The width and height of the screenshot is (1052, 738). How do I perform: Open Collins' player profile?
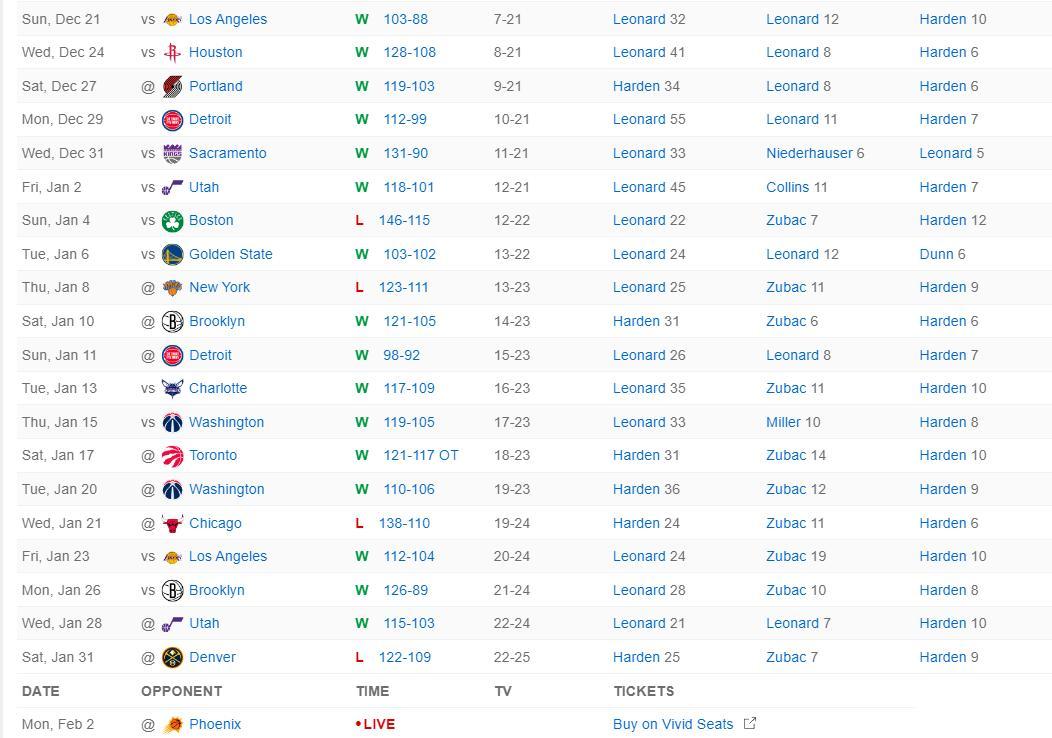788,187
